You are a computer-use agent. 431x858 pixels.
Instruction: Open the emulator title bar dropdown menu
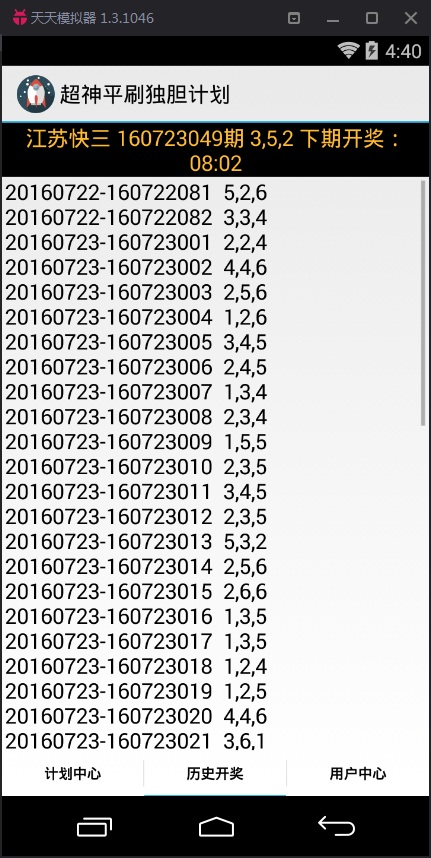(x=294, y=18)
